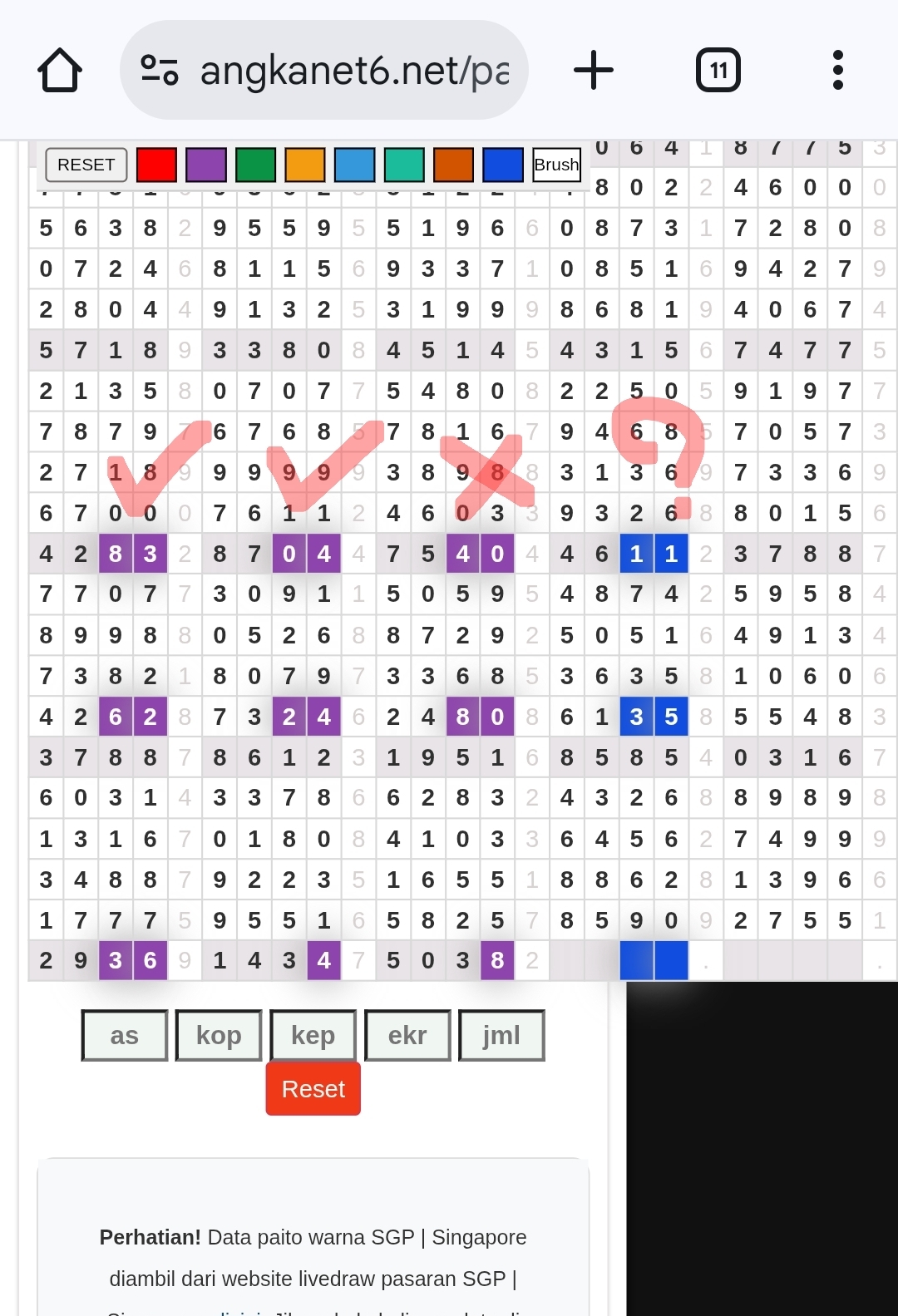Screen dimensions: 898x1316
Task: Select the light blue color swatch
Action: (354, 165)
